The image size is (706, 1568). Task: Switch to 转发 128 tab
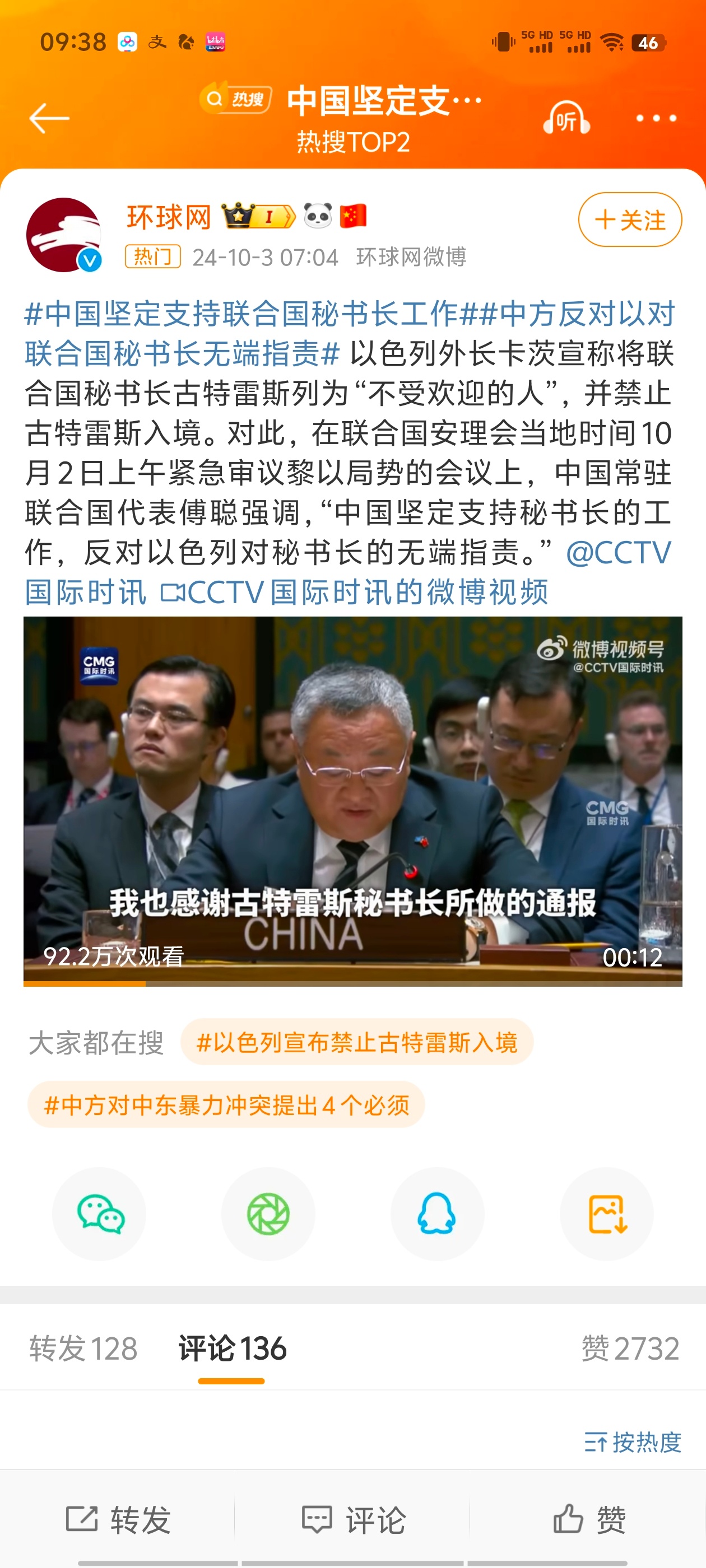click(83, 1348)
